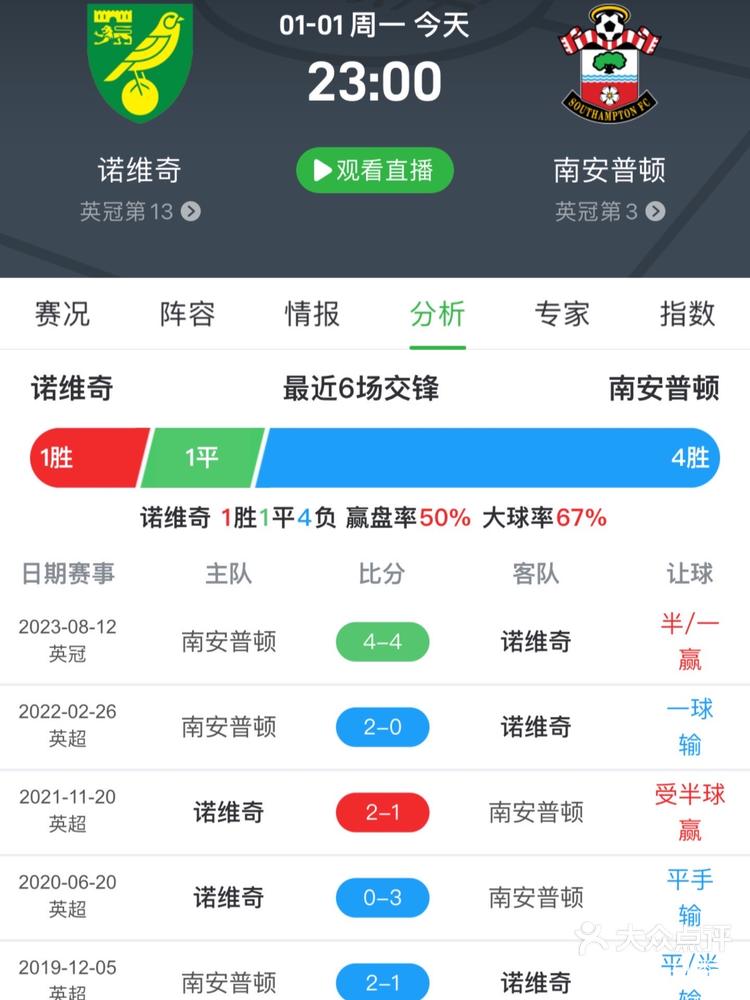Image resolution: width=750 pixels, height=1000 pixels.
Task: Select the 赛况 tab
Action: pyautogui.click(x=62, y=314)
